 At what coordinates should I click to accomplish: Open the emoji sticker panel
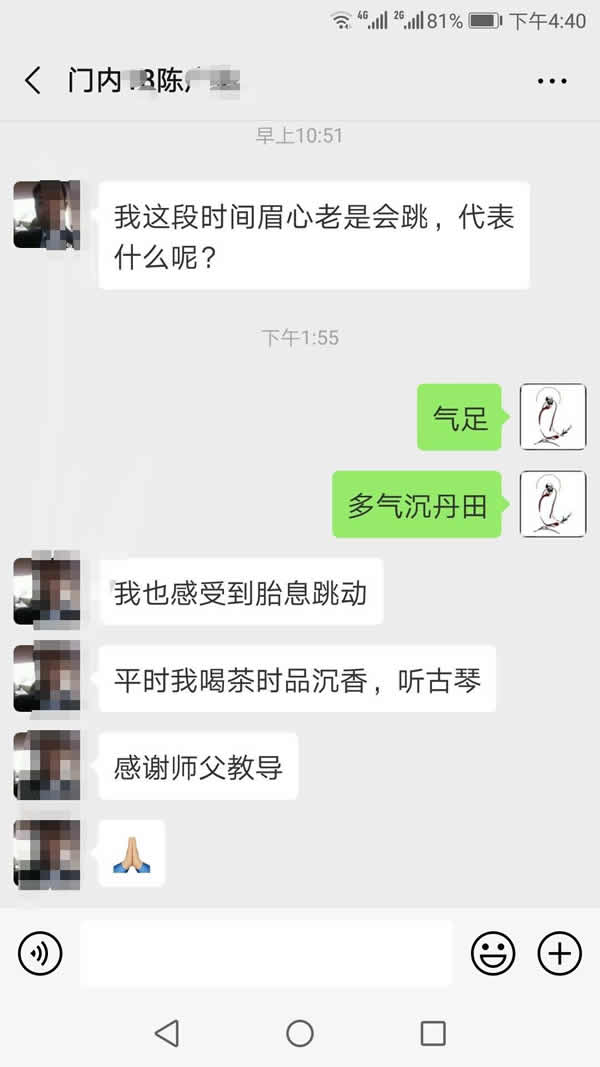493,953
